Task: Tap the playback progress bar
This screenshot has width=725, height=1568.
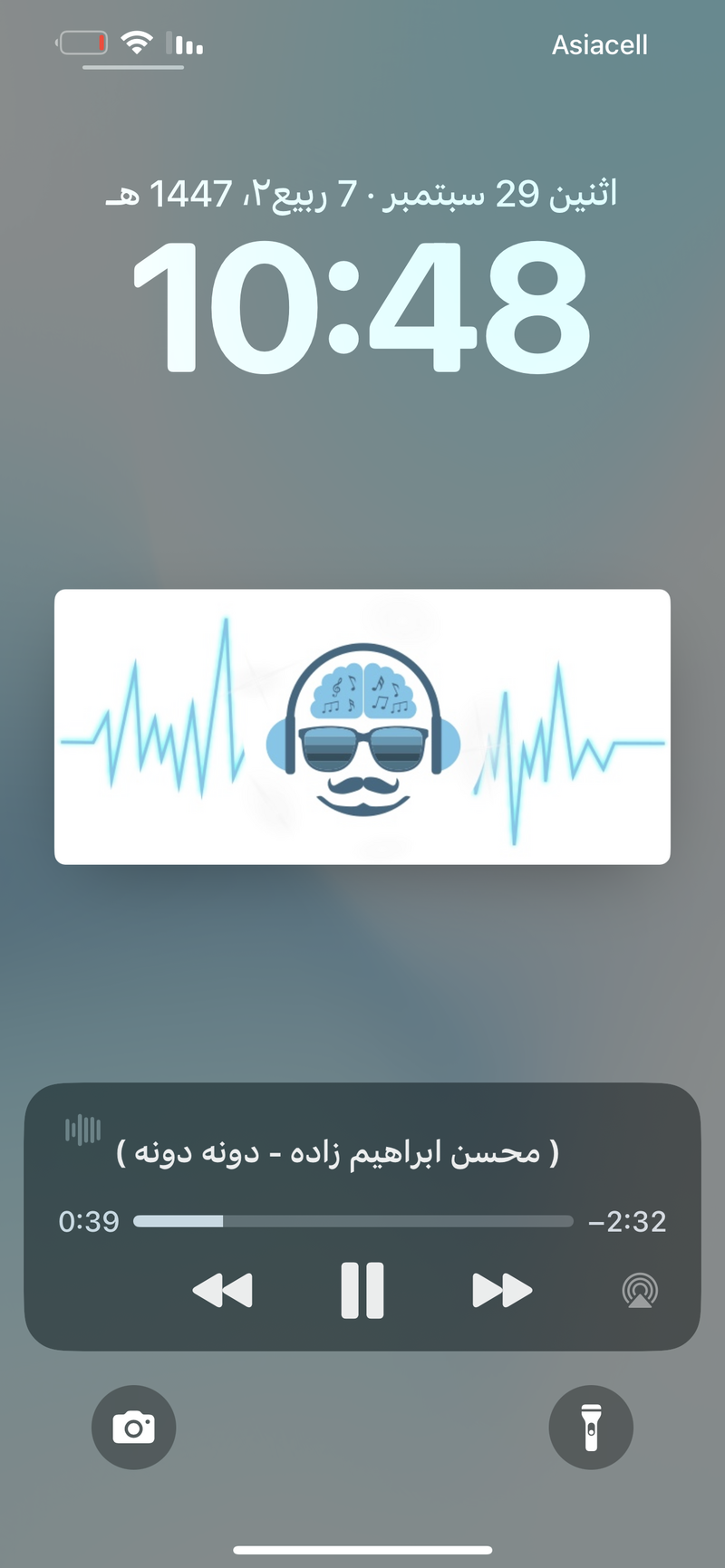Action: (x=353, y=1221)
